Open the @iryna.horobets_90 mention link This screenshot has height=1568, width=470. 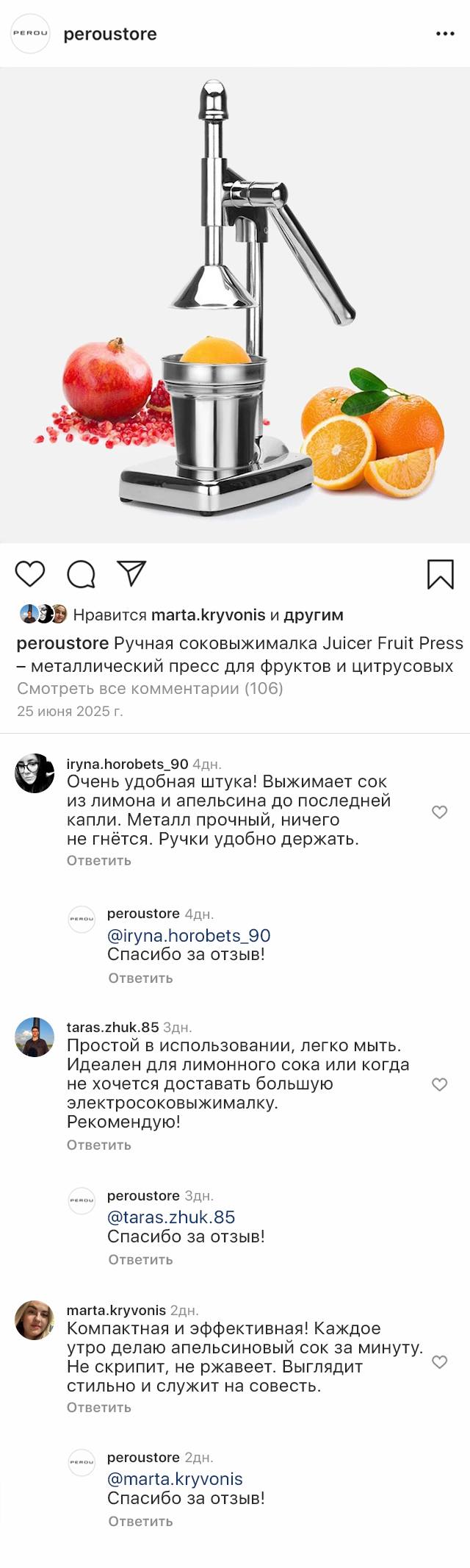coord(189,935)
